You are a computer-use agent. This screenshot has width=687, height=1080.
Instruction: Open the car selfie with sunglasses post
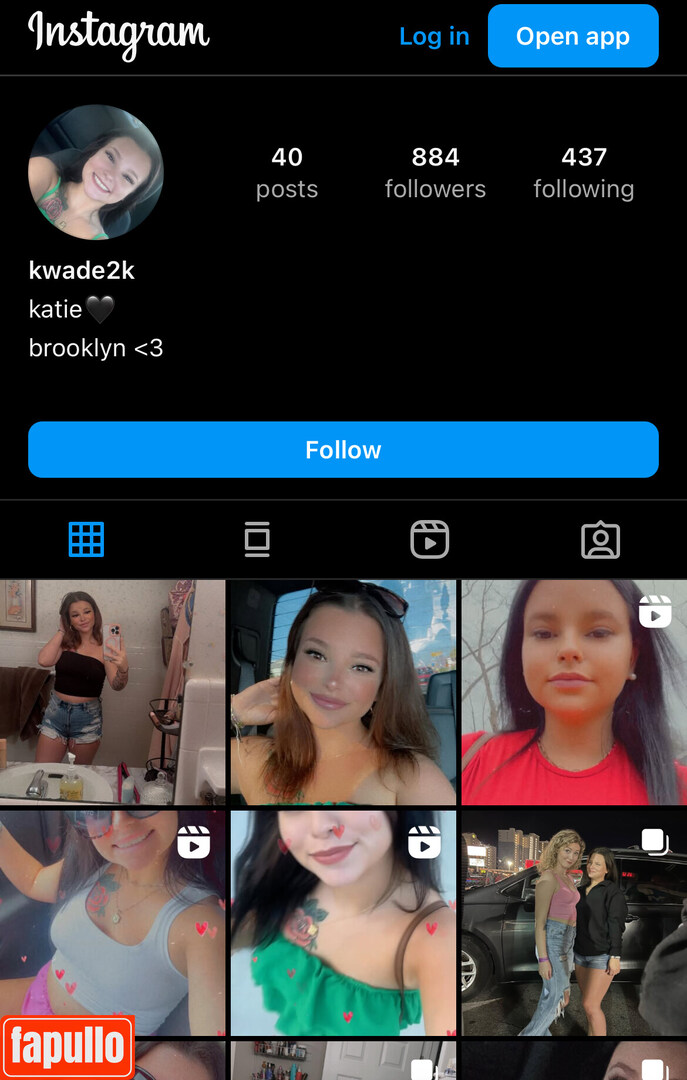343,692
